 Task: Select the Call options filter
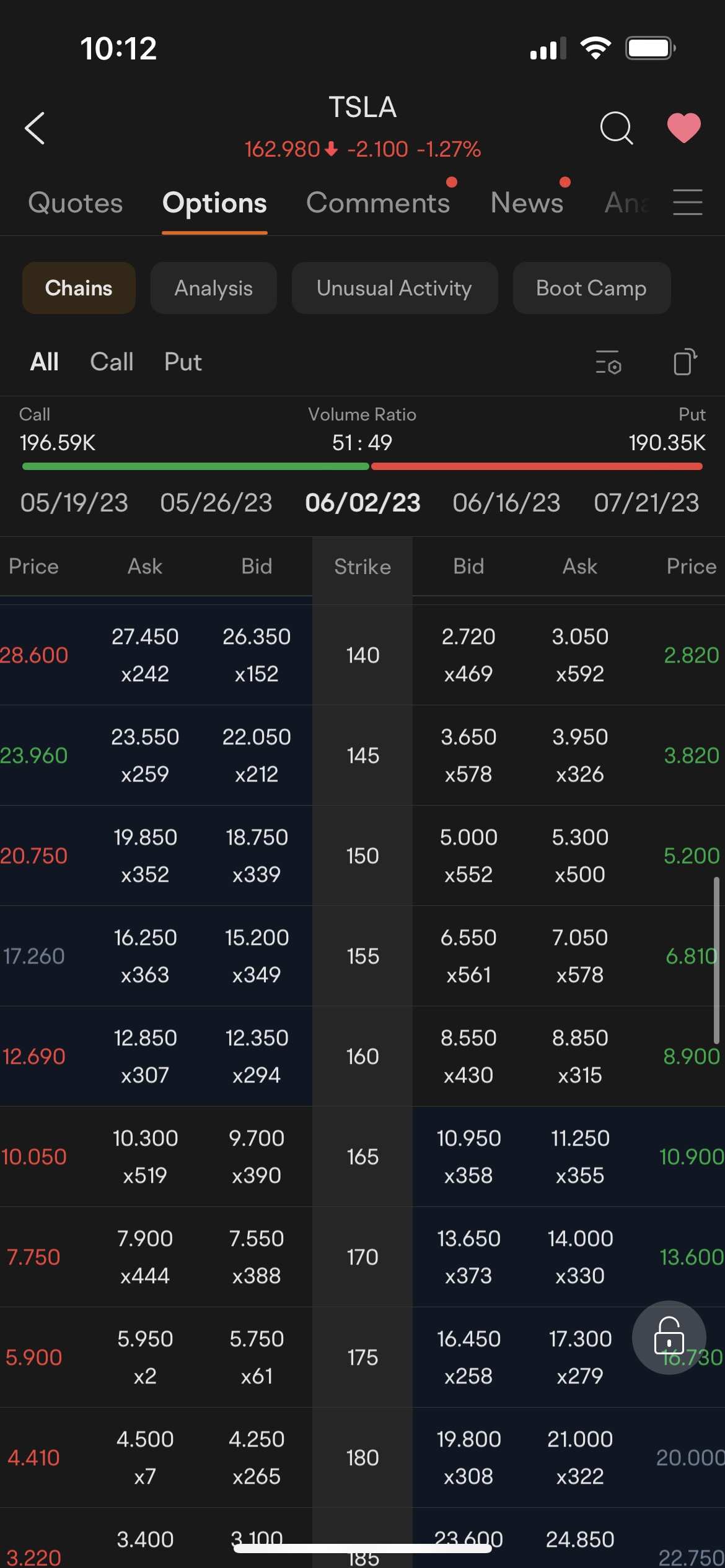coord(112,362)
